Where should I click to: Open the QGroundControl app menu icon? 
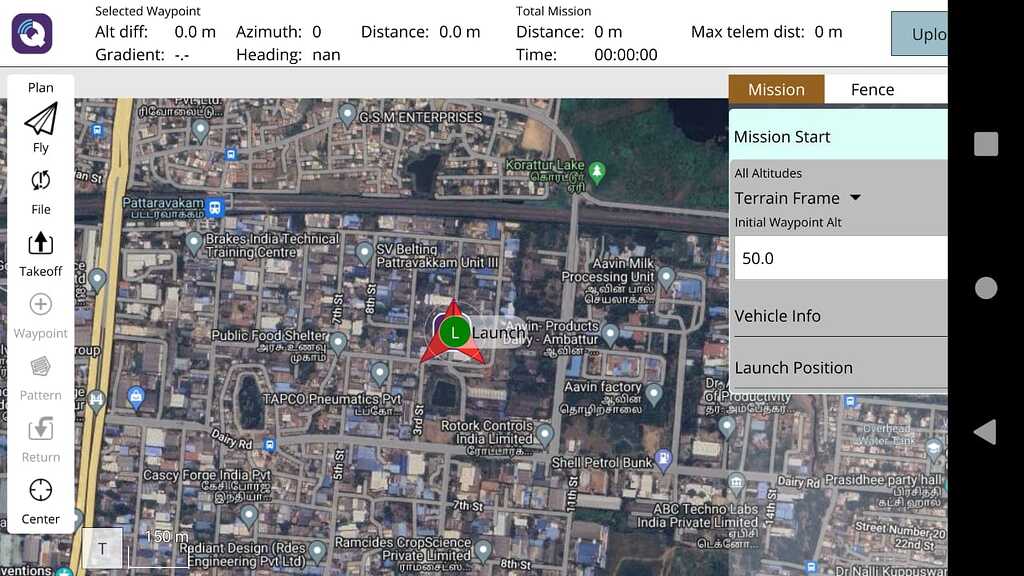click(x=32, y=33)
